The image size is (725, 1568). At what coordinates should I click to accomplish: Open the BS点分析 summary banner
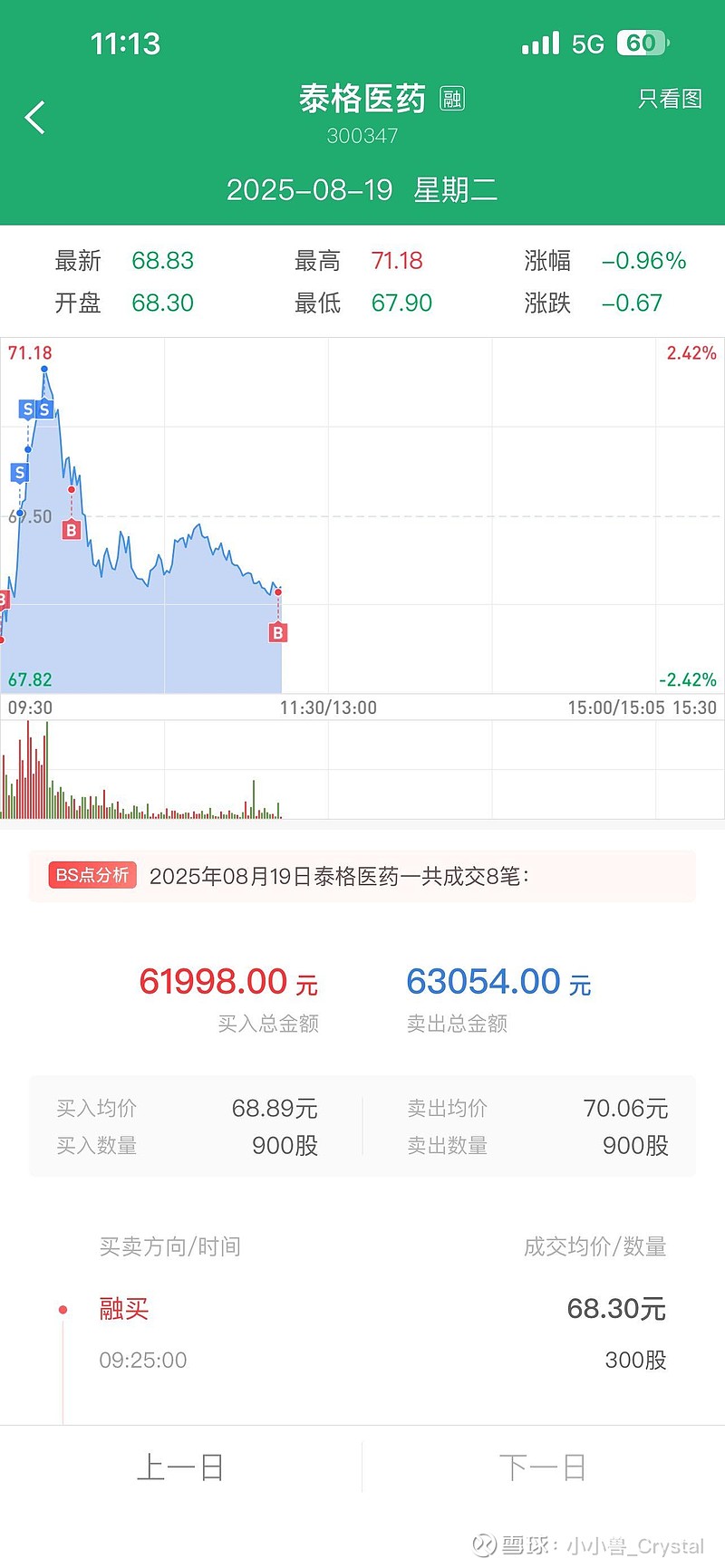pos(362,876)
